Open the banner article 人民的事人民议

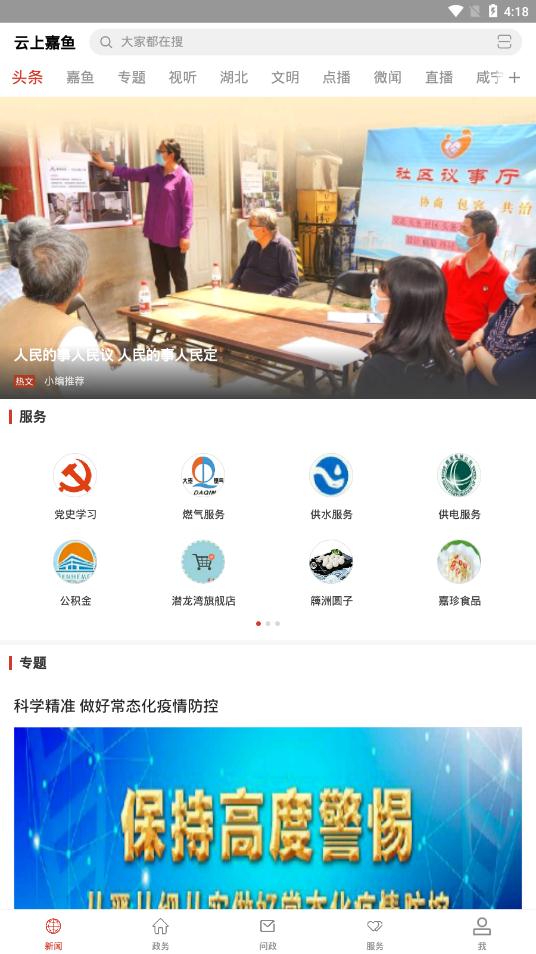268,248
